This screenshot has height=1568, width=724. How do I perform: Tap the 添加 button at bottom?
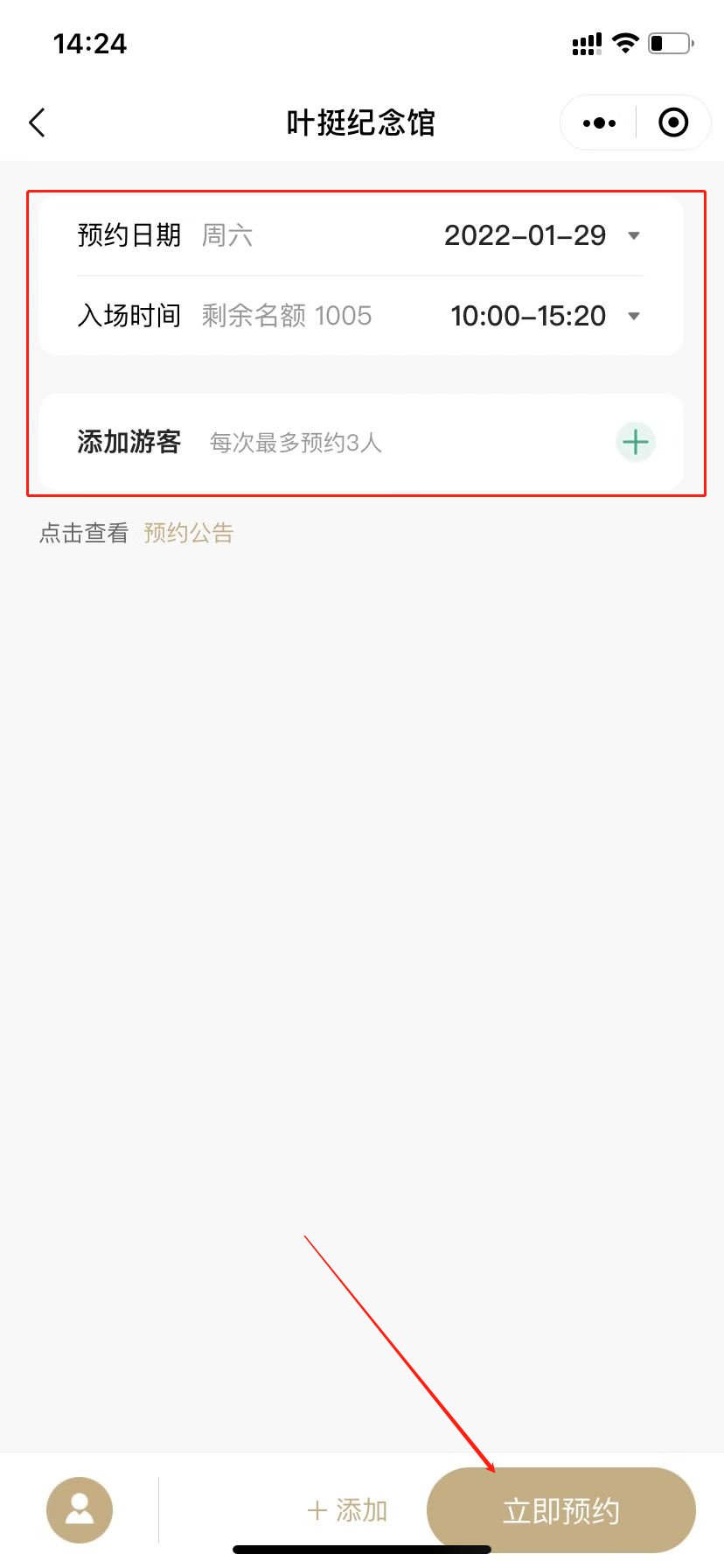[348, 1510]
